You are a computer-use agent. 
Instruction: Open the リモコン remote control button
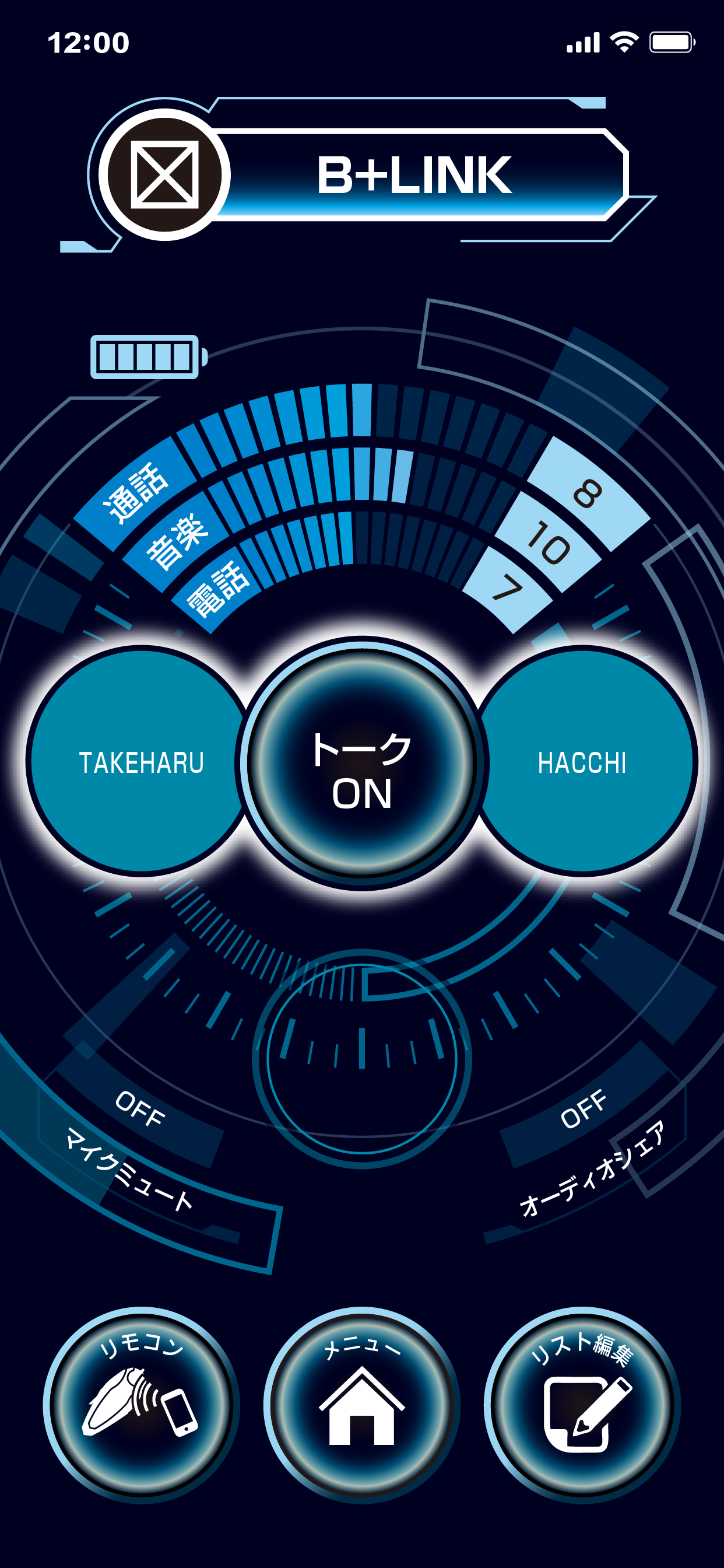(x=141, y=1403)
